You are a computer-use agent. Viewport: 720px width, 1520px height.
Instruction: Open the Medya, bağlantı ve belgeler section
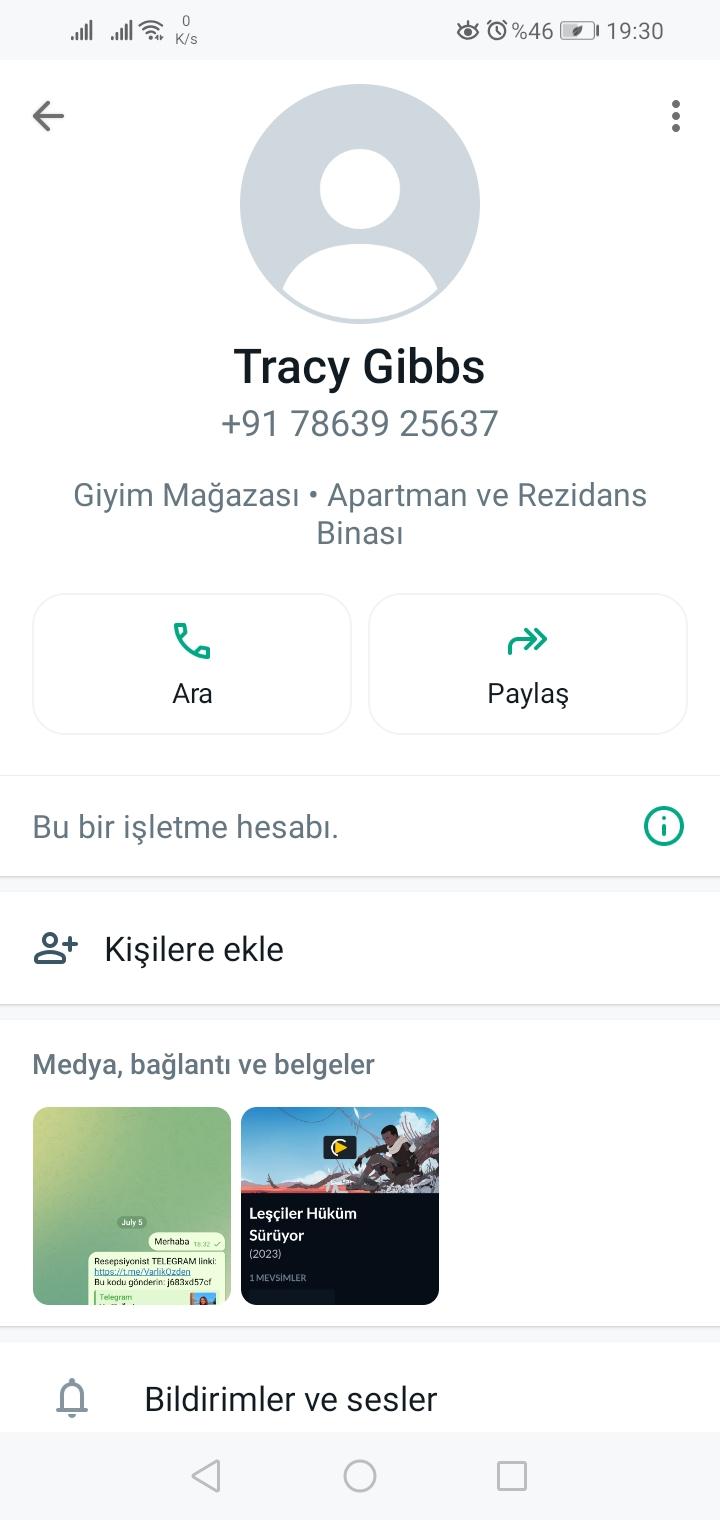(203, 1064)
